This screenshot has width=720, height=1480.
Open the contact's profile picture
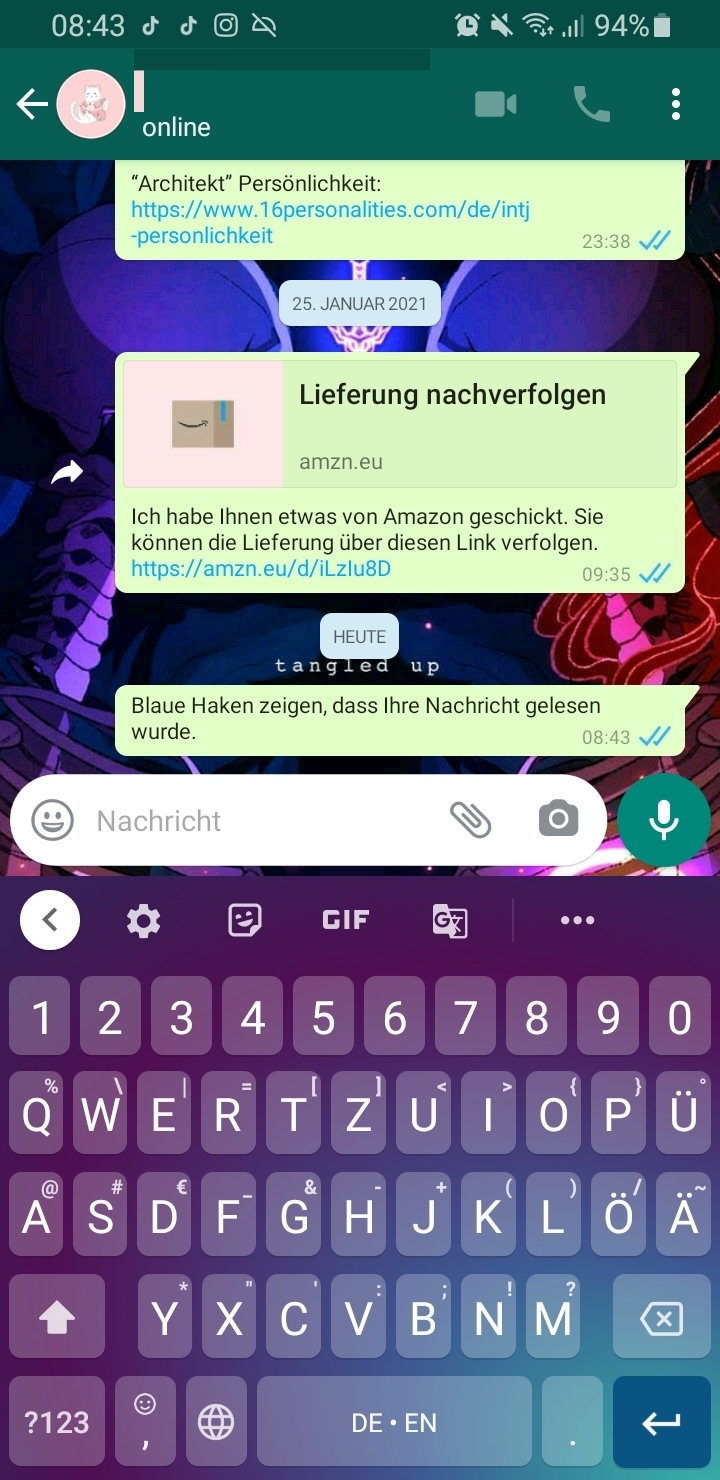pos(90,104)
